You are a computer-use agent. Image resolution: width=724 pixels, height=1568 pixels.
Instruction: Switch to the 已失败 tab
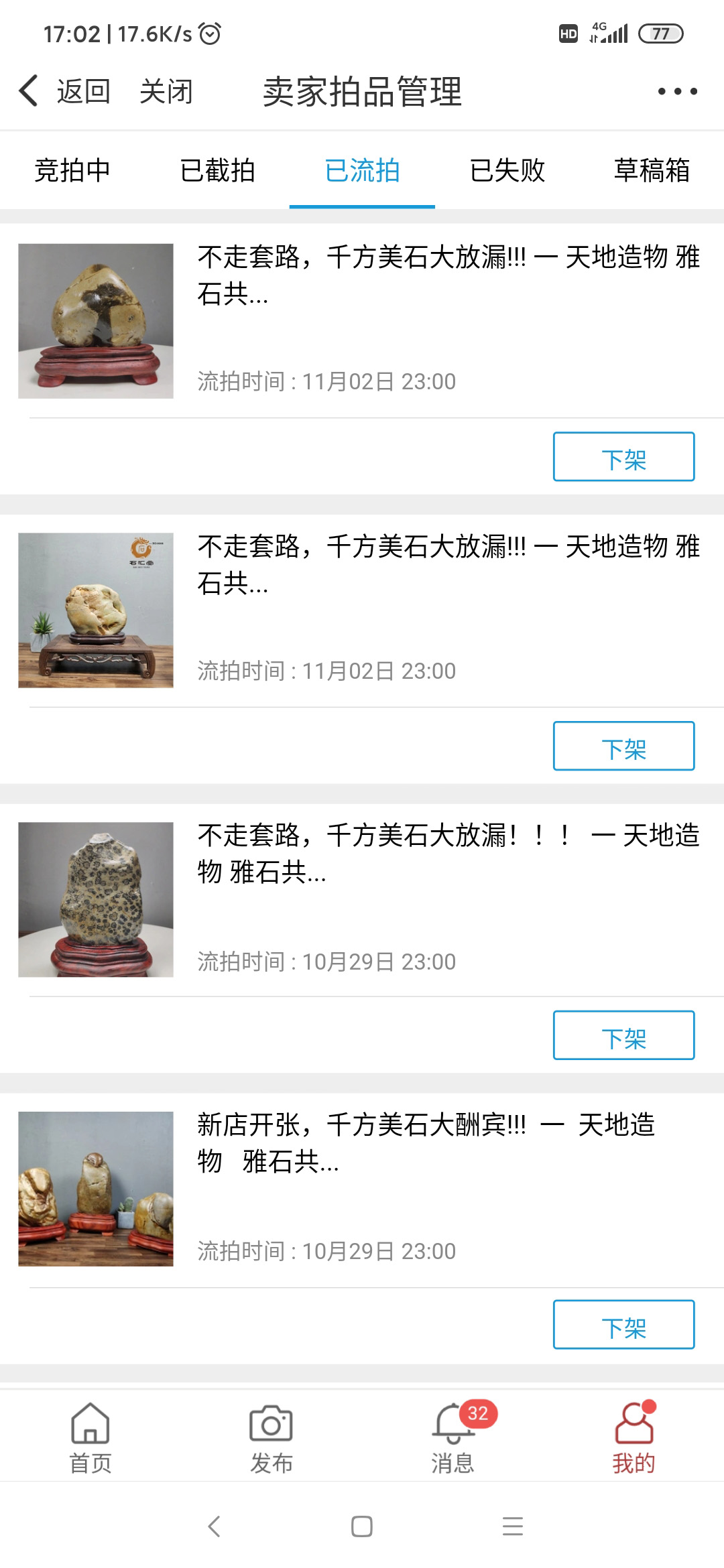point(507,170)
